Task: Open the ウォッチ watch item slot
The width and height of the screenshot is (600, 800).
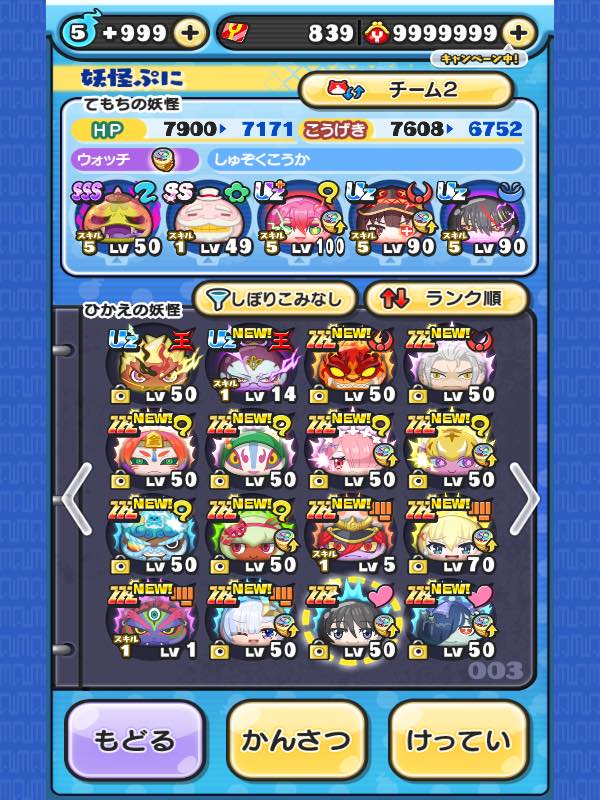Action: tap(135, 160)
